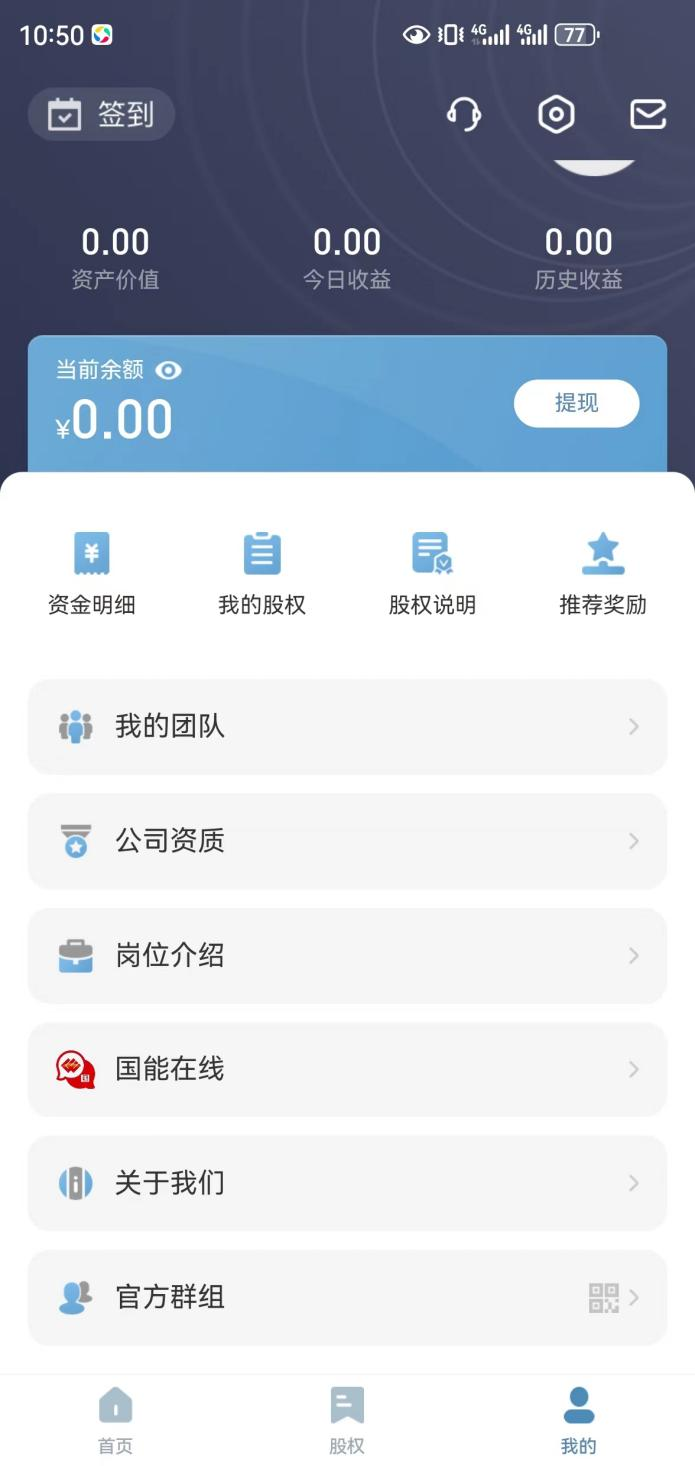695x1466 pixels.
Task: Toggle balance visibility eye icon
Action: tap(168, 370)
